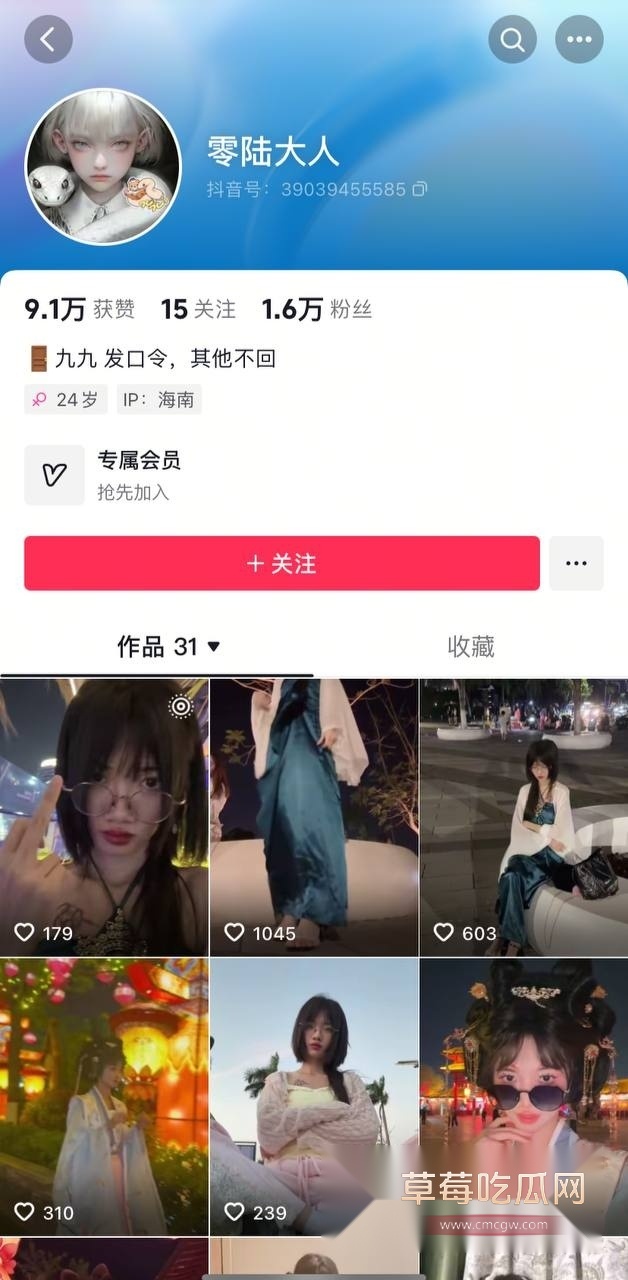Follow this user with the 关注 button
628x1280 pixels.
pyautogui.click(x=282, y=563)
